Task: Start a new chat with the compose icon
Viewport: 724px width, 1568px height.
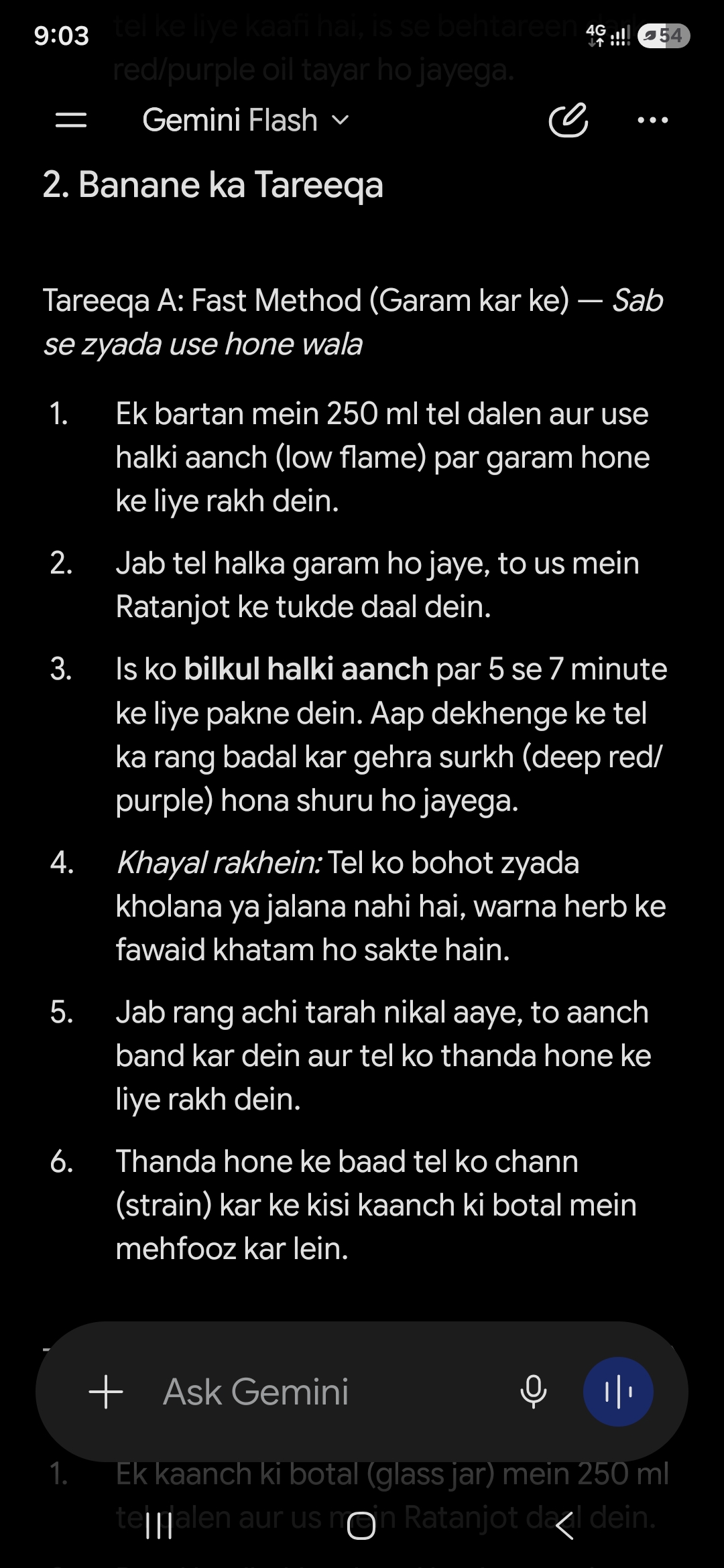Action: [568, 121]
